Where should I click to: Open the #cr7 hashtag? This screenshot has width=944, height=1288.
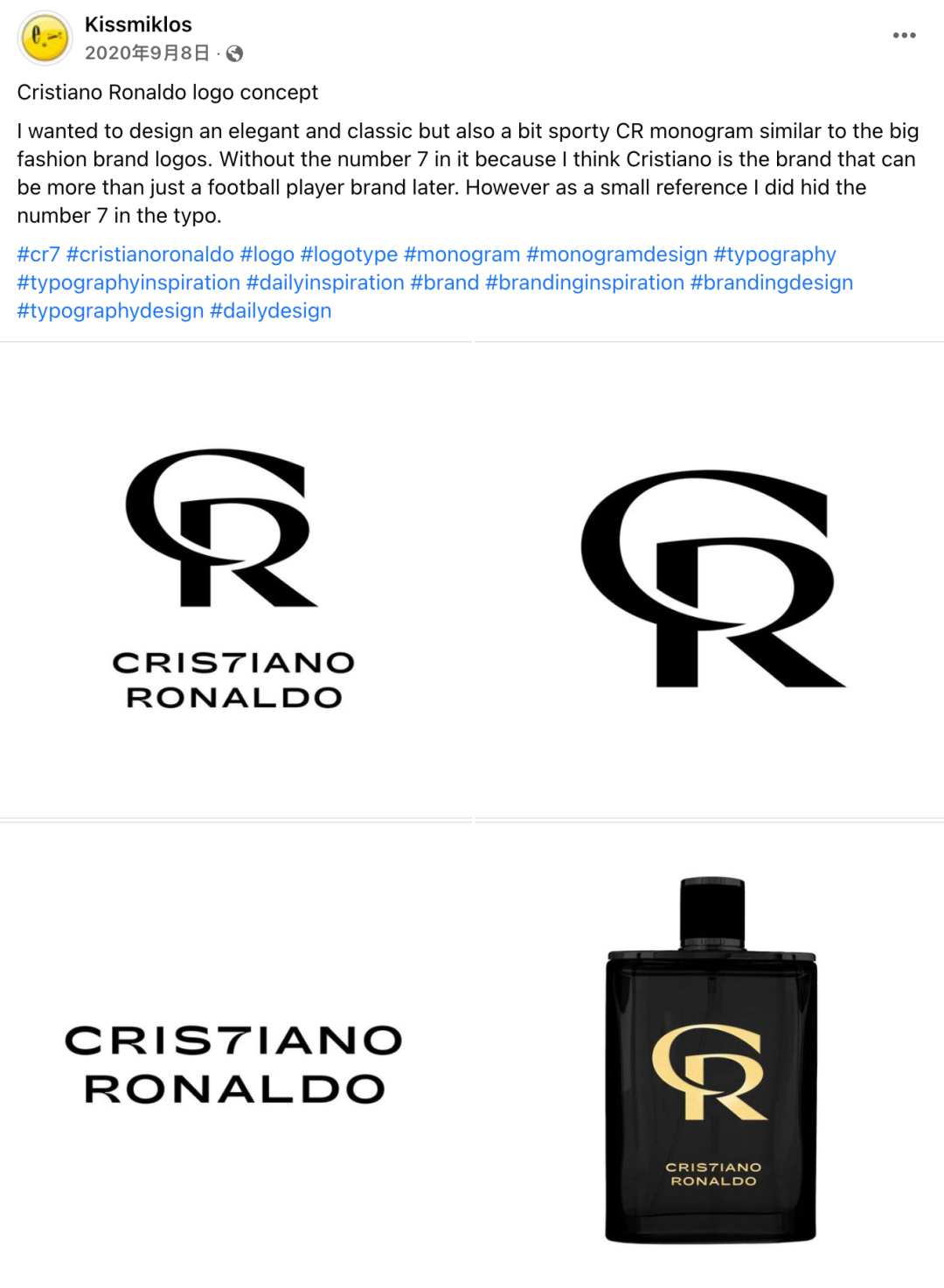tap(38, 254)
